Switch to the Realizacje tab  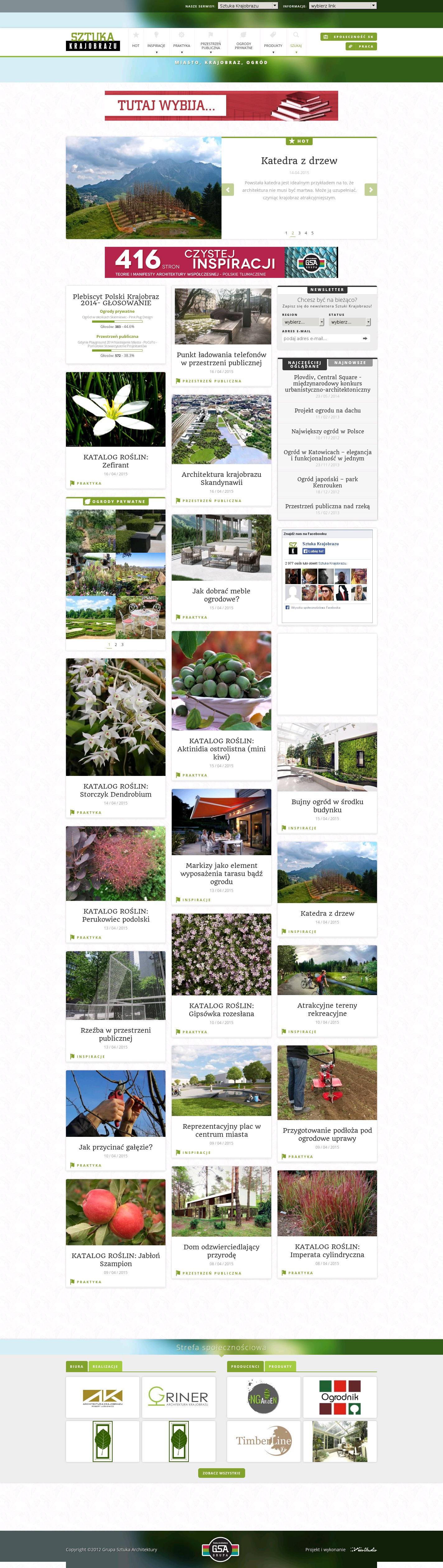point(105,1367)
